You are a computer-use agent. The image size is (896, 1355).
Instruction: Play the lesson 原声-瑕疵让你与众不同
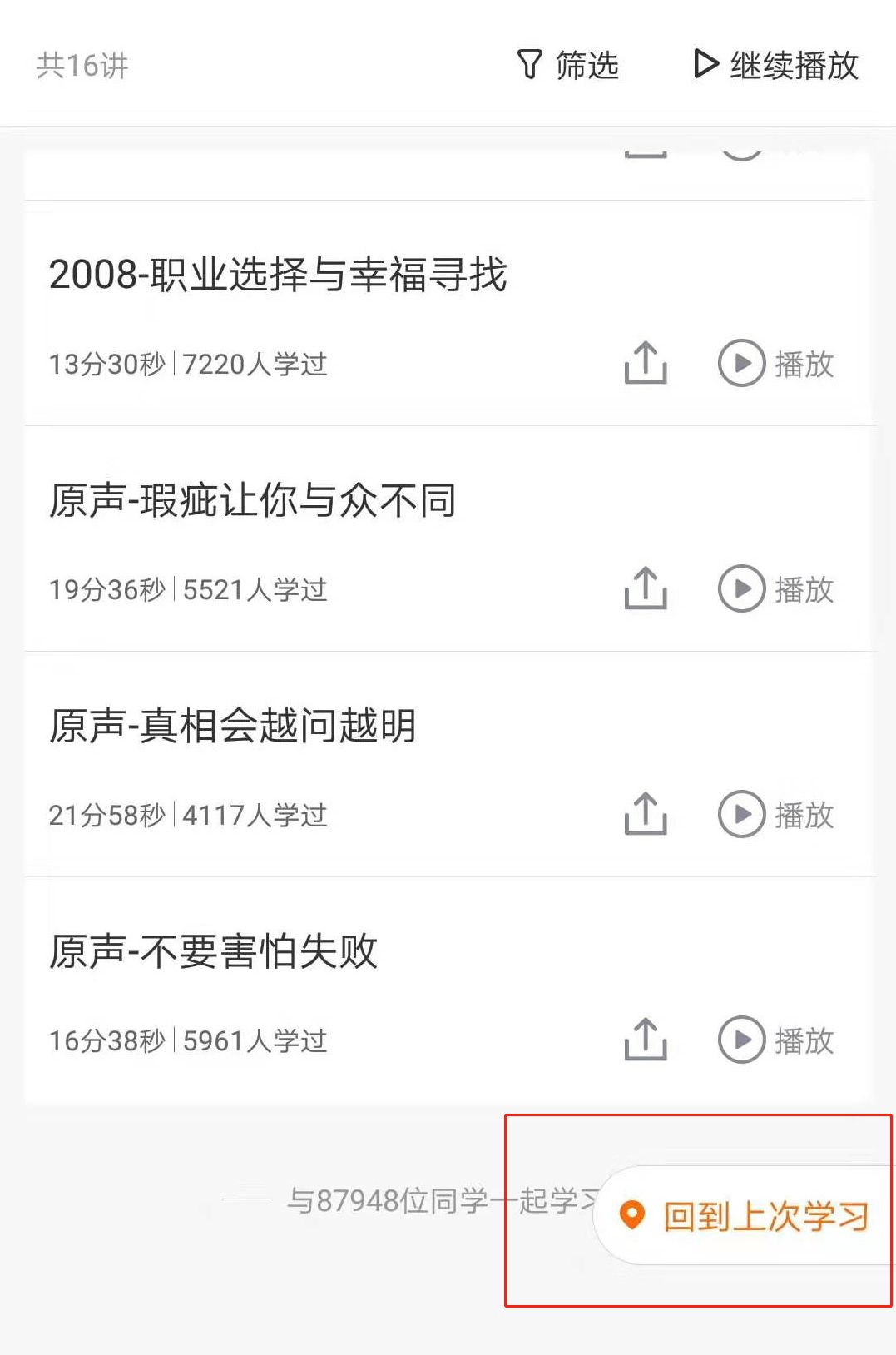tap(775, 589)
